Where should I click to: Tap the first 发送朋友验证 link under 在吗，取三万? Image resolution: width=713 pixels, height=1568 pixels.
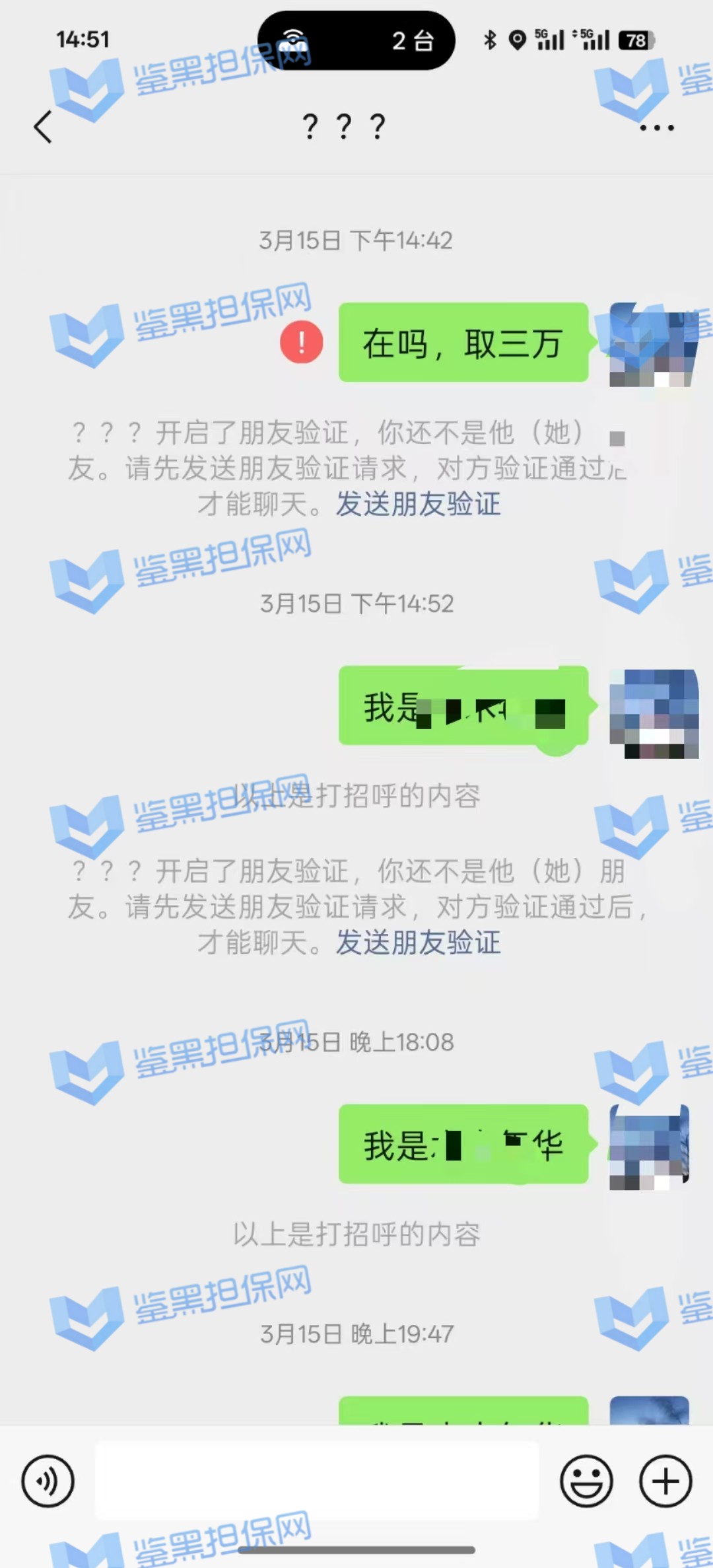(419, 505)
